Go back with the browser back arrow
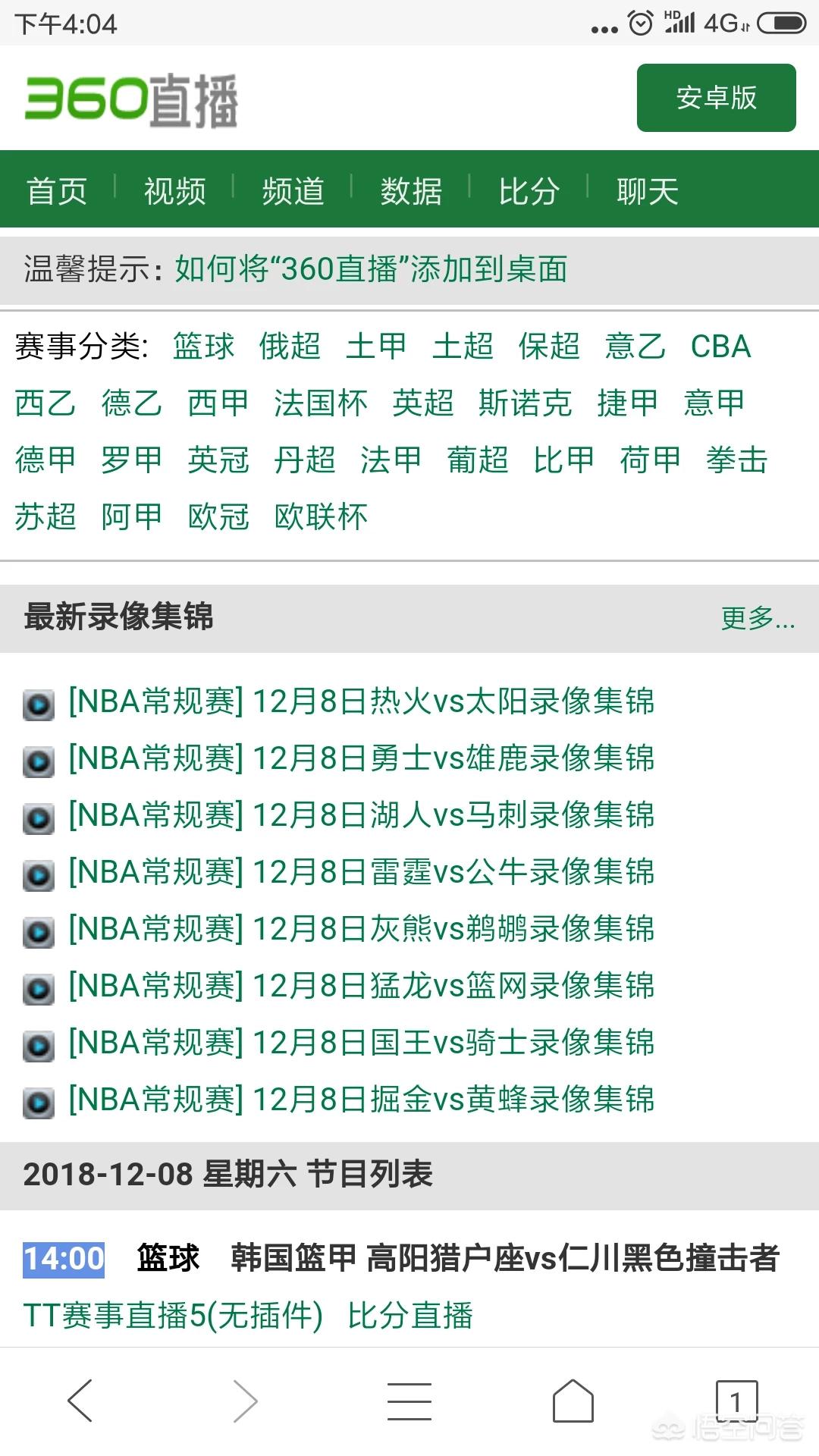Screen dimensions: 819x1456 80,1400
